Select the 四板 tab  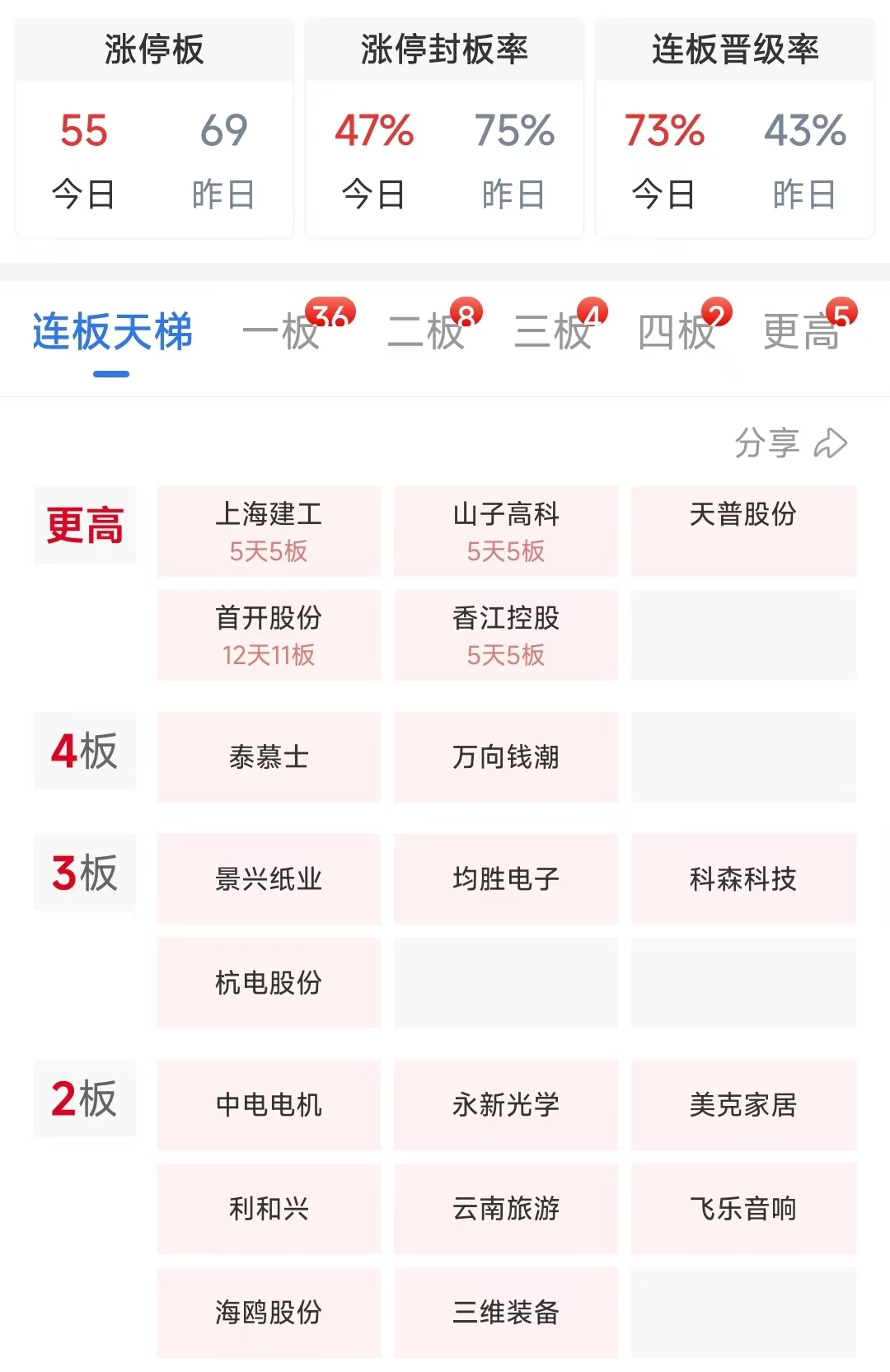(x=677, y=332)
